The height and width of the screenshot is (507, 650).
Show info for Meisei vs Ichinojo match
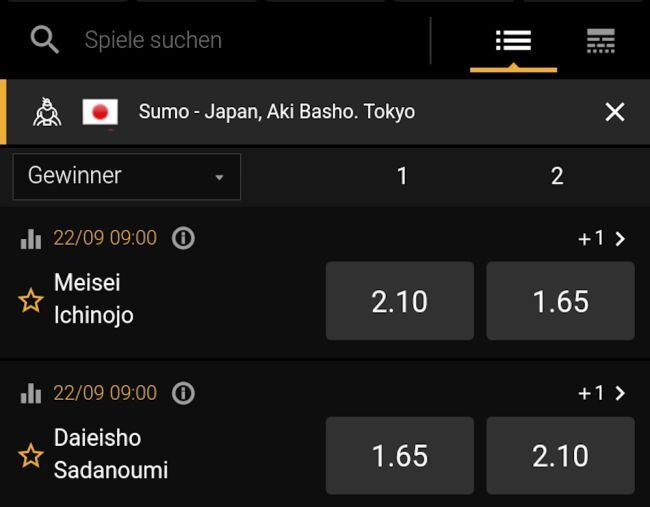183,238
